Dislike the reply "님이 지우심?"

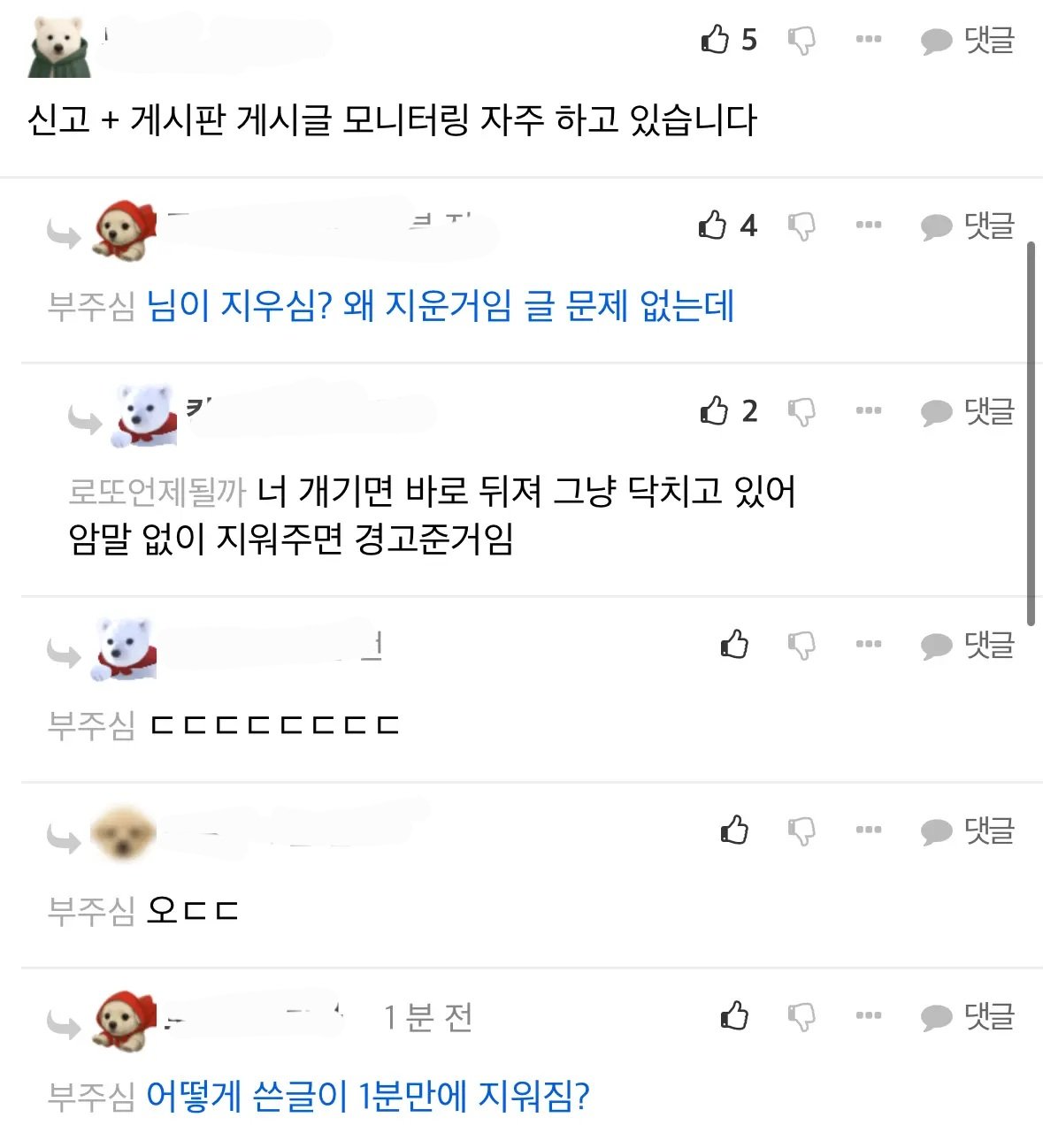click(x=801, y=226)
